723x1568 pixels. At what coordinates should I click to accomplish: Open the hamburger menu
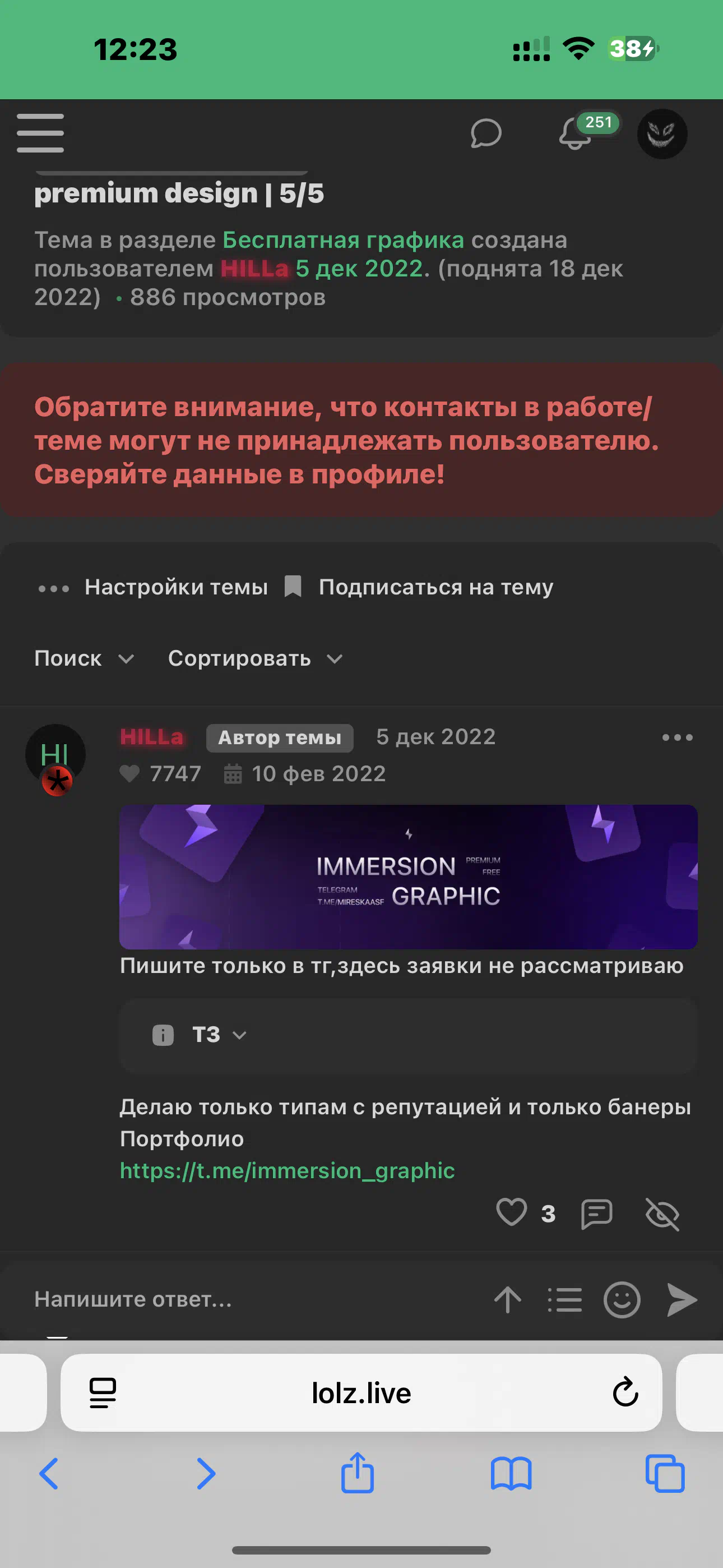click(40, 133)
